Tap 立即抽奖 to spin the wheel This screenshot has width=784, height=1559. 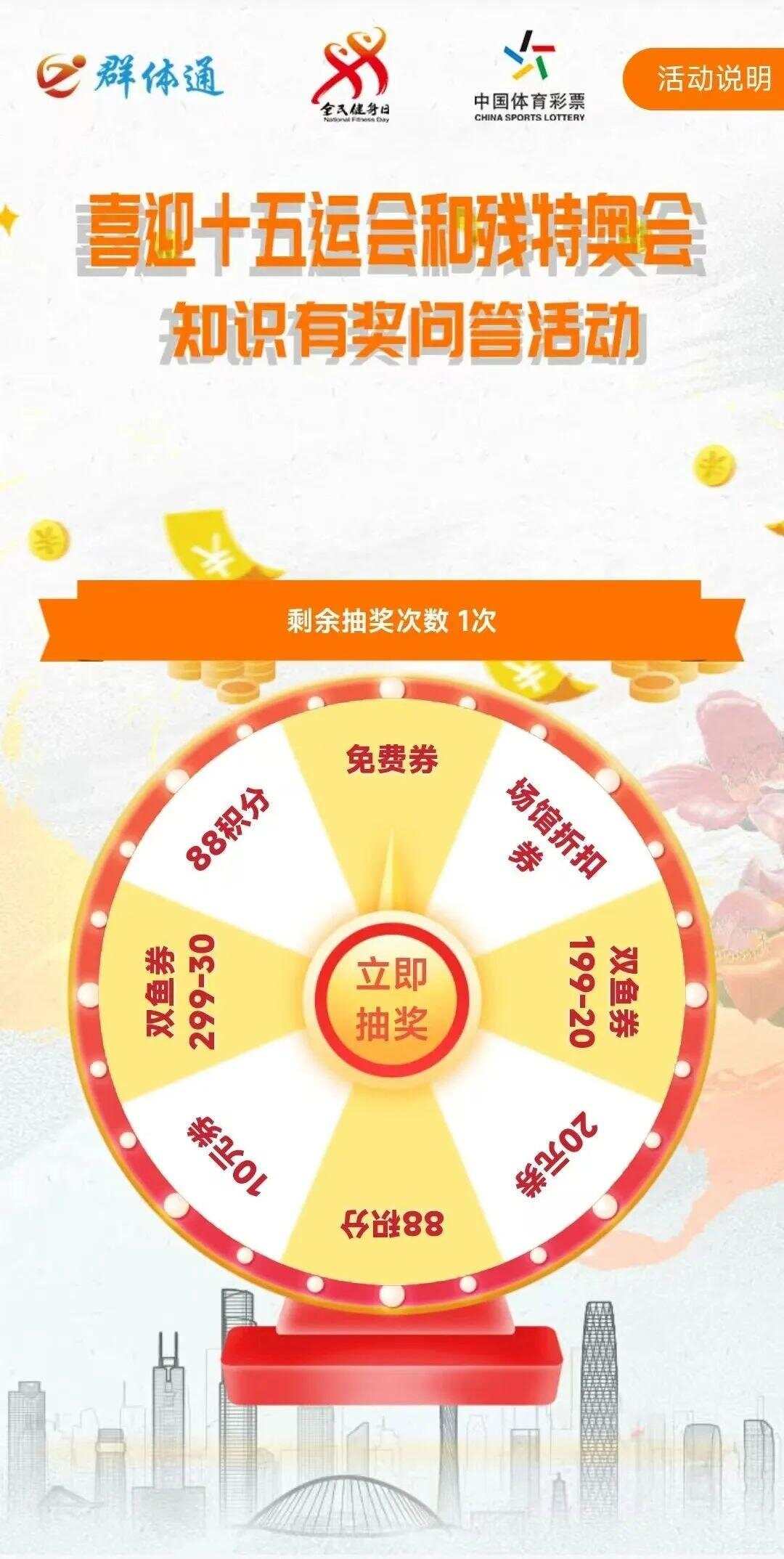pyautogui.click(x=391, y=999)
